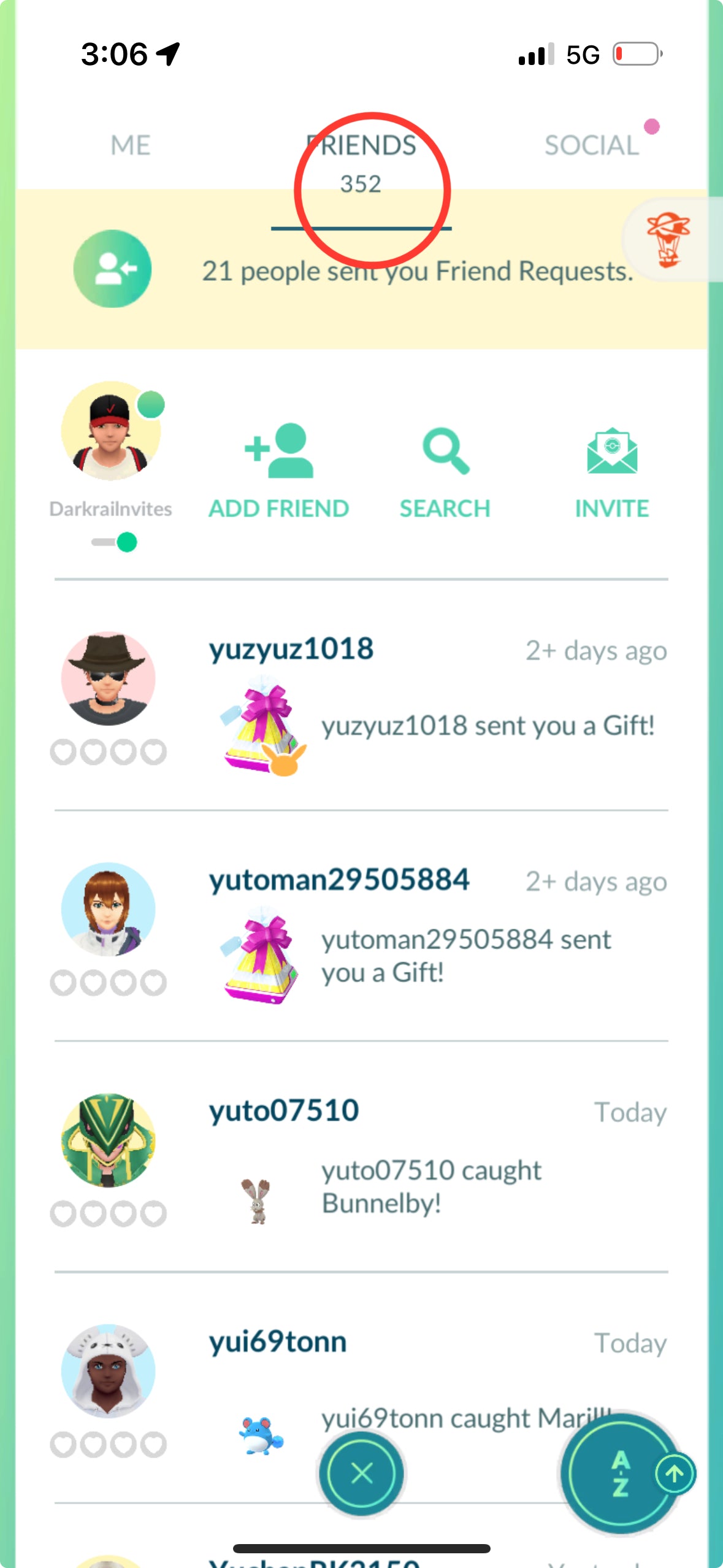Switch to the ME tab
This screenshot has height=1568, width=723.
[129, 145]
